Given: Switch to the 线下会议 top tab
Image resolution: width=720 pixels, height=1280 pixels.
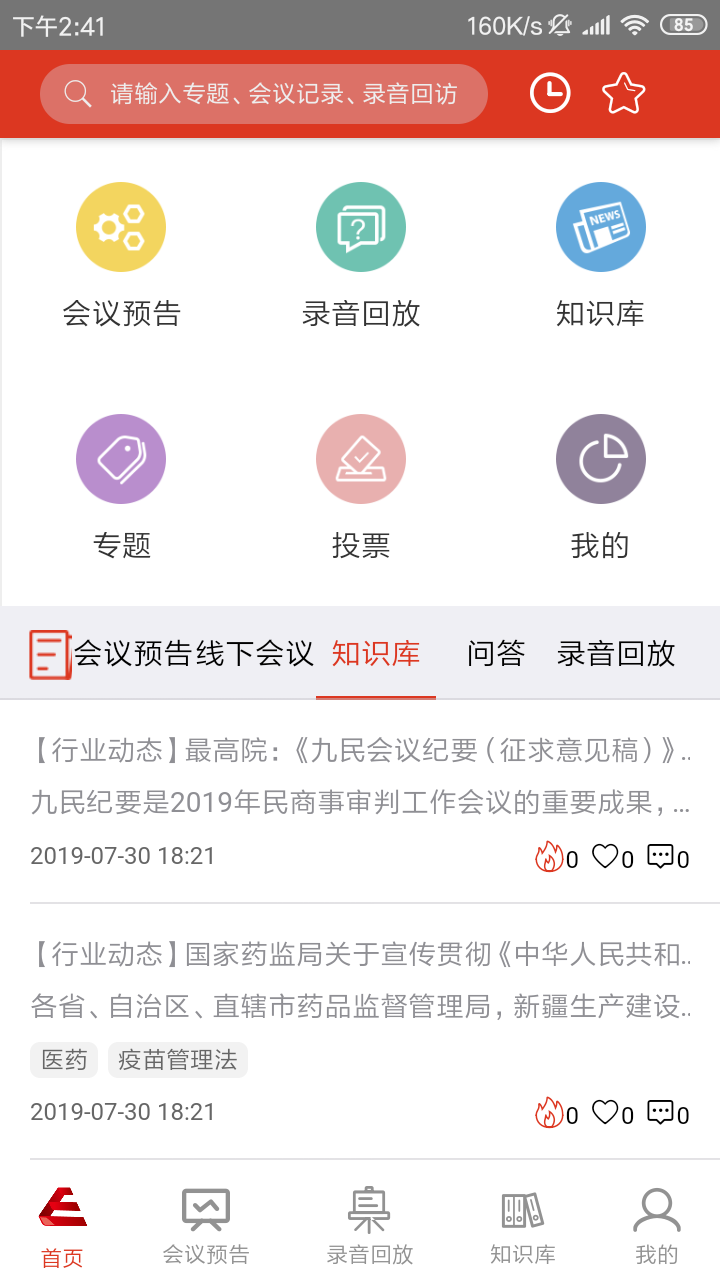Looking at the screenshot, I should [255, 654].
